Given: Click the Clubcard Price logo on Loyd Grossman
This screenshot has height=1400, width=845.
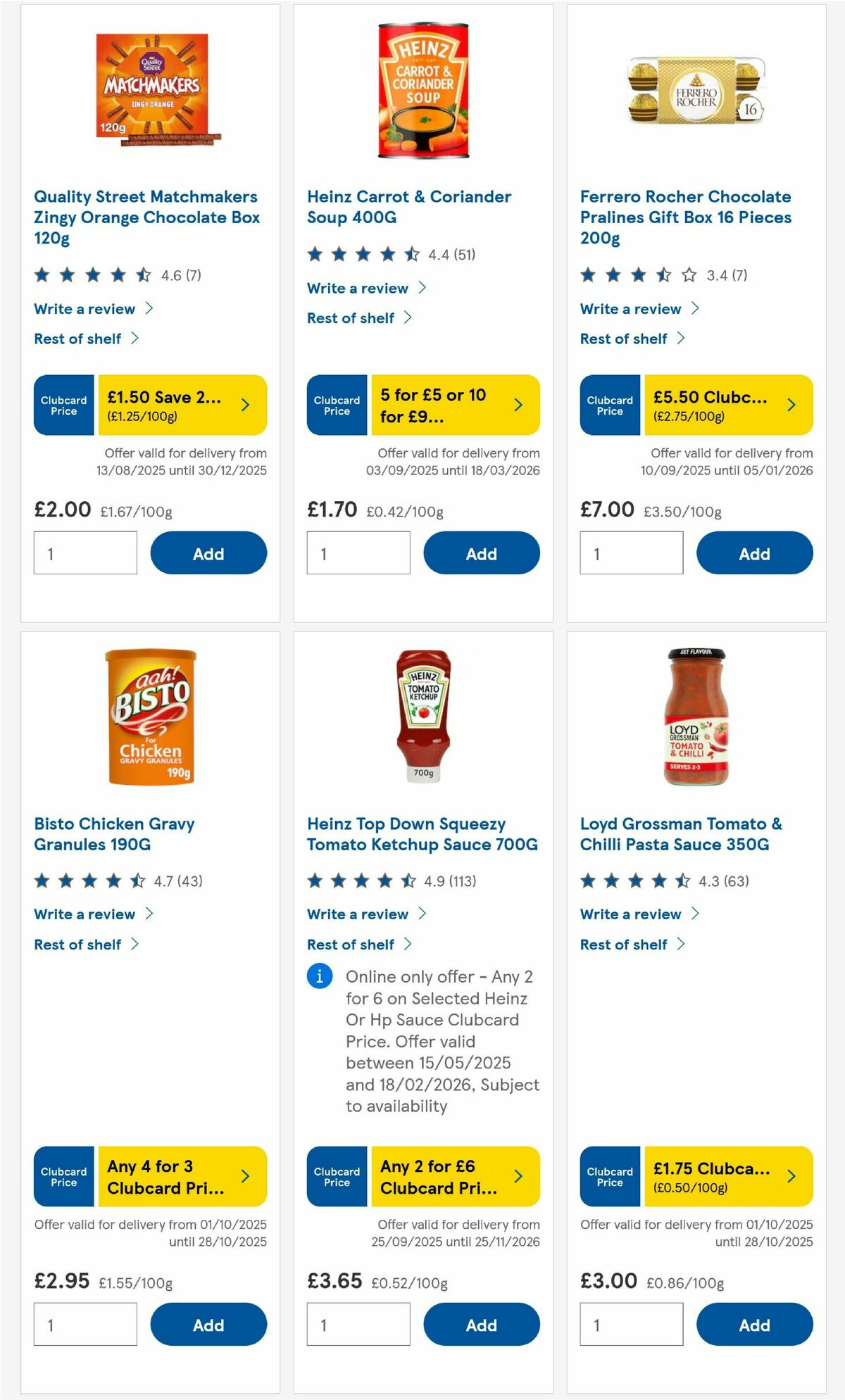Looking at the screenshot, I should coord(610,1176).
